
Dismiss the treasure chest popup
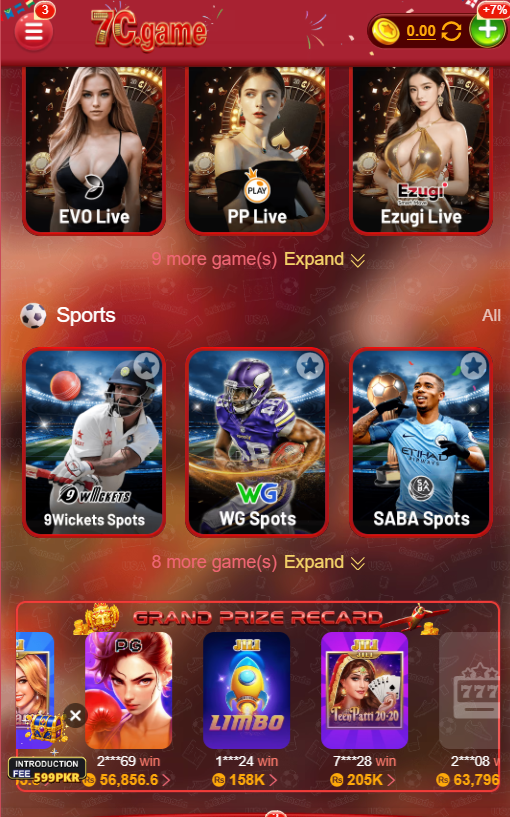coord(76,715)
